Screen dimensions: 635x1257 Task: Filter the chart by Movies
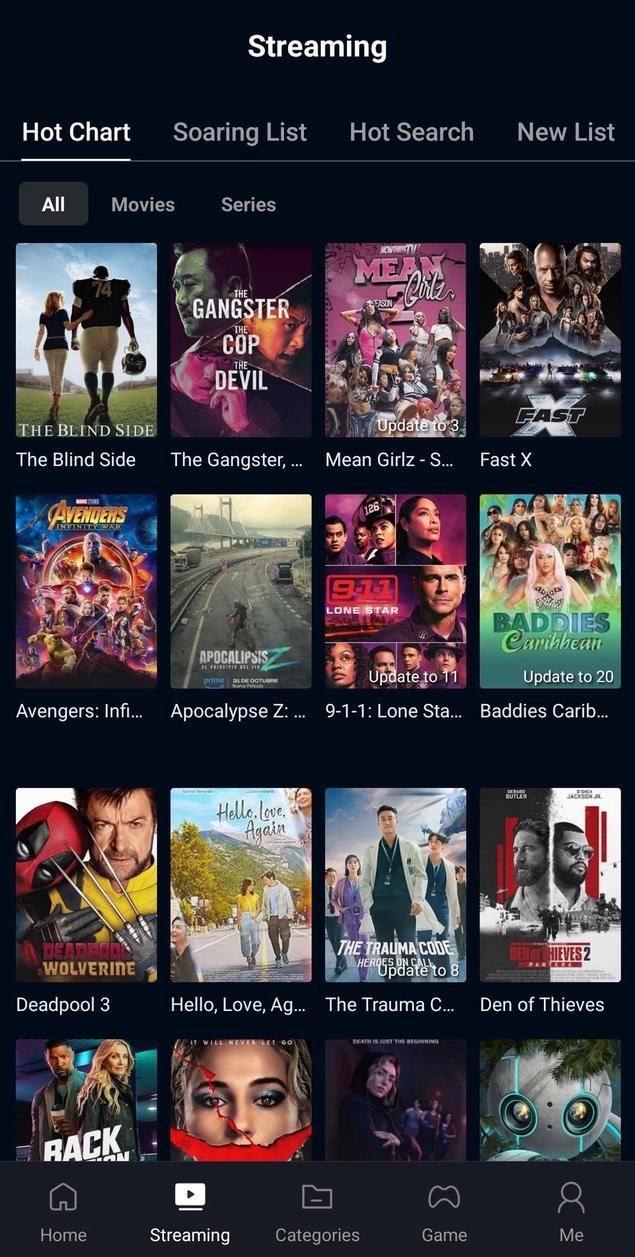143,204
